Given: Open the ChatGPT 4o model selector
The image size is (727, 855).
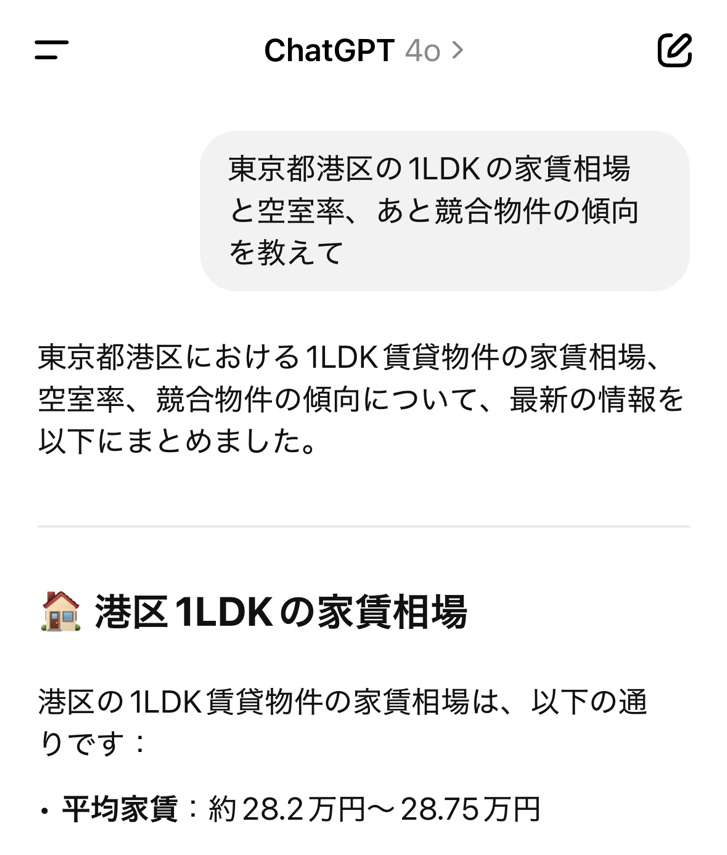Looking at the screenshot, I should 364,50.
